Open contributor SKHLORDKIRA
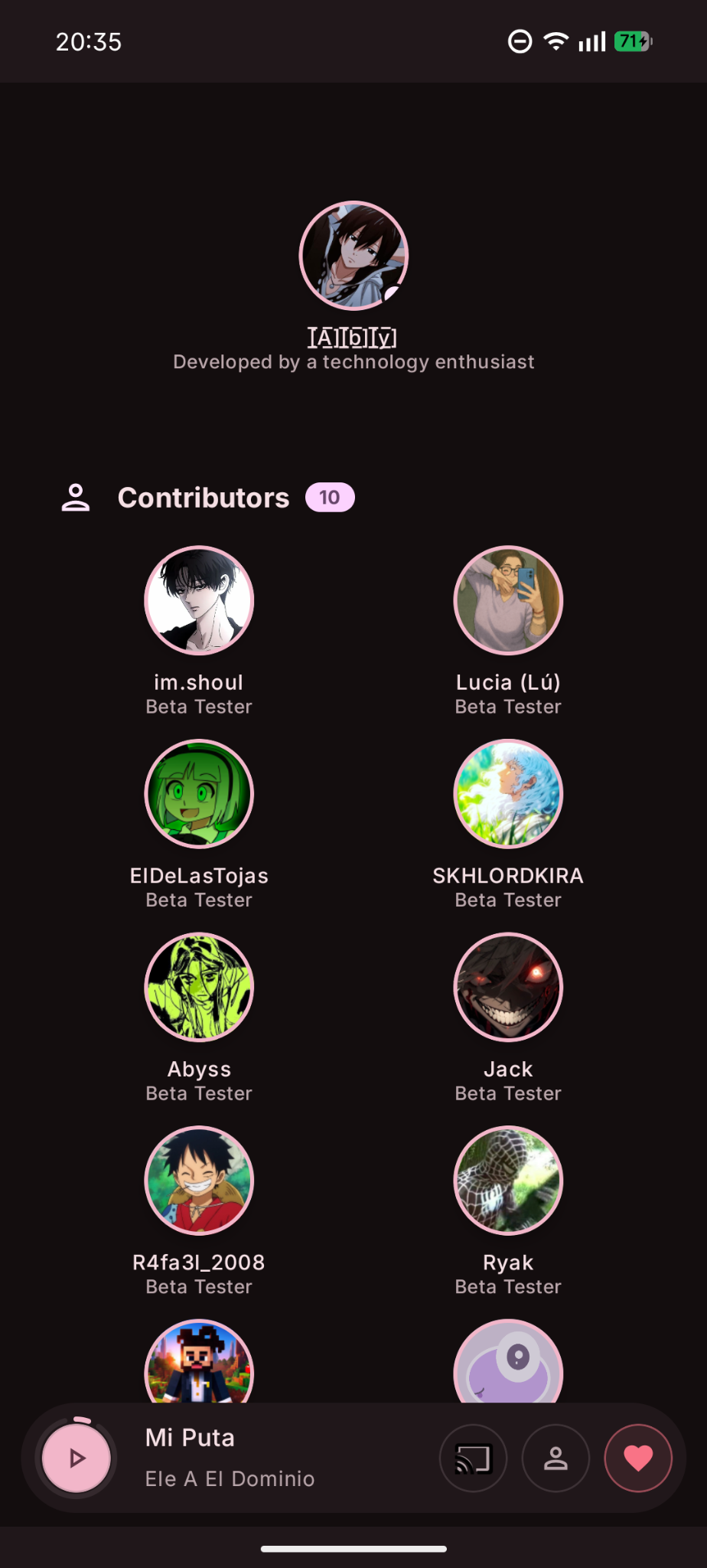This screenshot has width=707, height=1568. coord(508,794)
